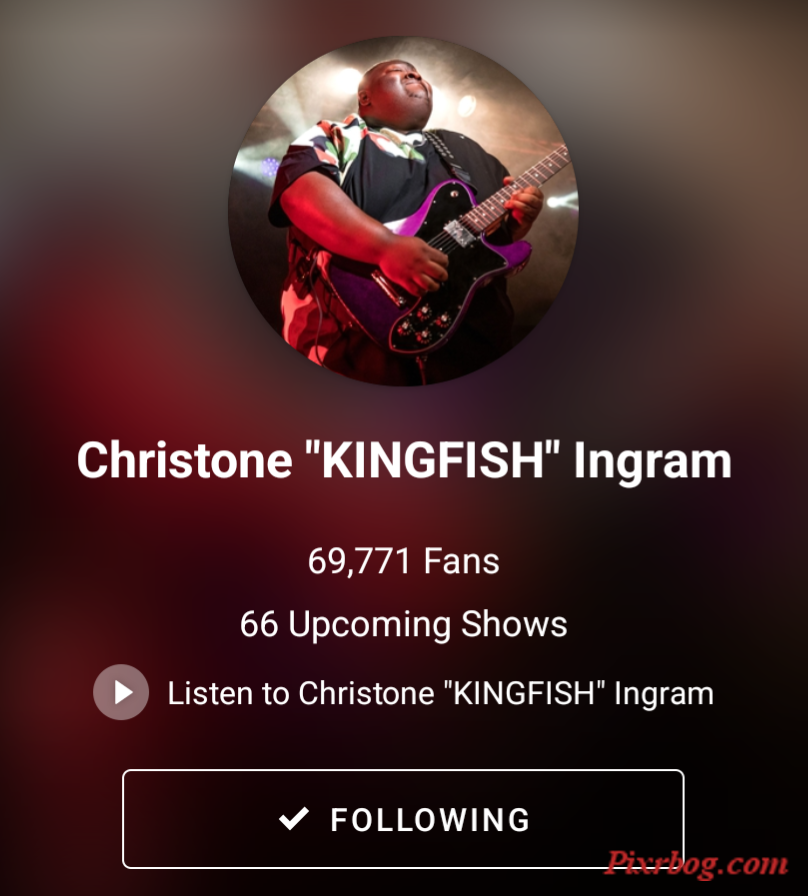Image resolution: width=808 pixels, height=896 pixels.
Task: Play Listen to Christone "KINGFISH" Ingram
Action: point(122,692)
